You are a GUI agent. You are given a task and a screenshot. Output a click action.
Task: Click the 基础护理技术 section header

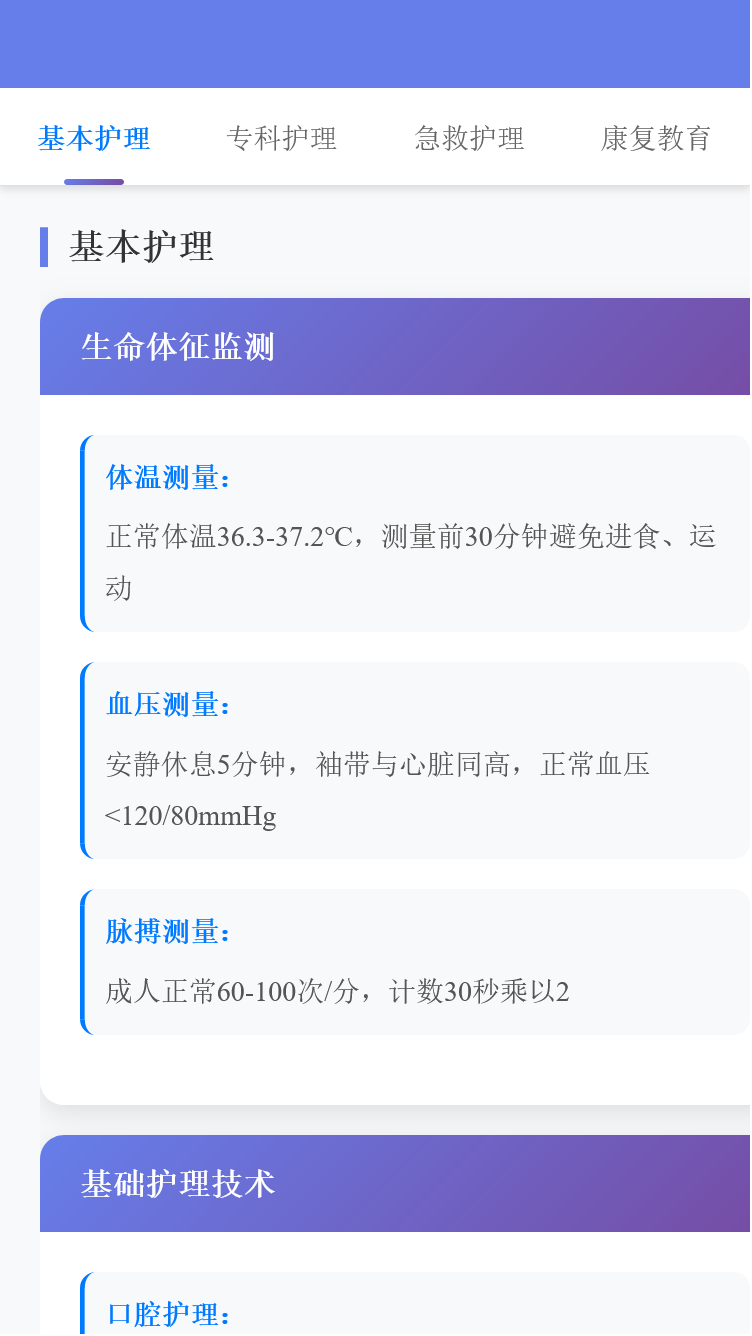[178, 1183]
